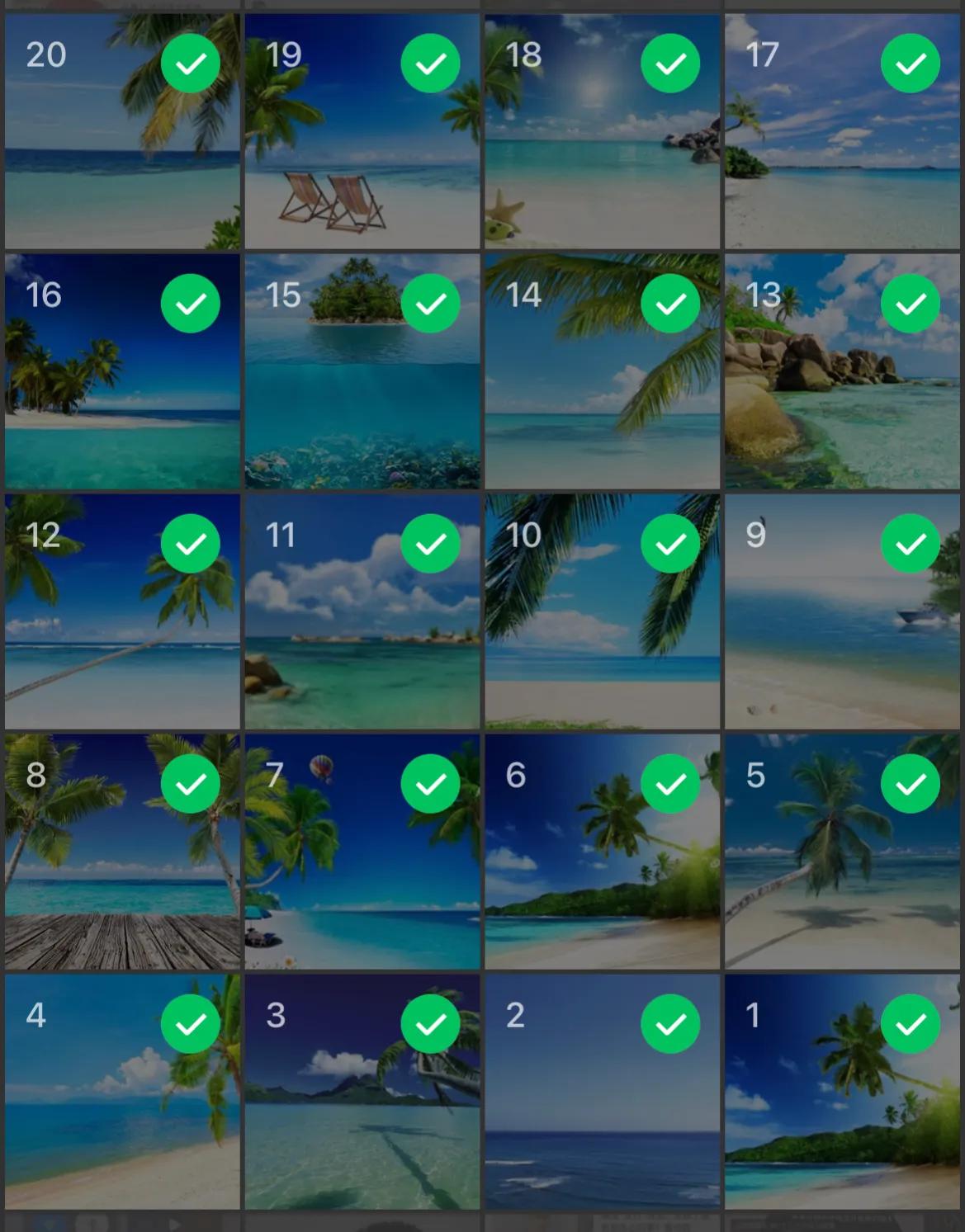Open level 18 with the starfish
965x1232 pixels.
coord(602,131)
